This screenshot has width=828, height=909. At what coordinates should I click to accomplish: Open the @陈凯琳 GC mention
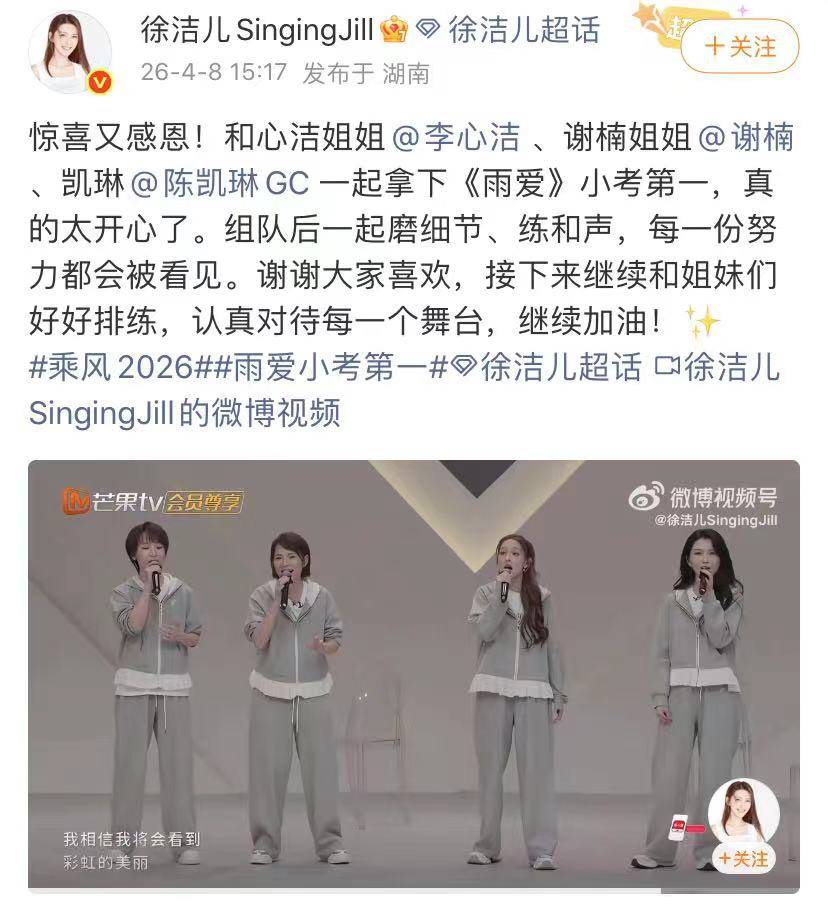225,184
